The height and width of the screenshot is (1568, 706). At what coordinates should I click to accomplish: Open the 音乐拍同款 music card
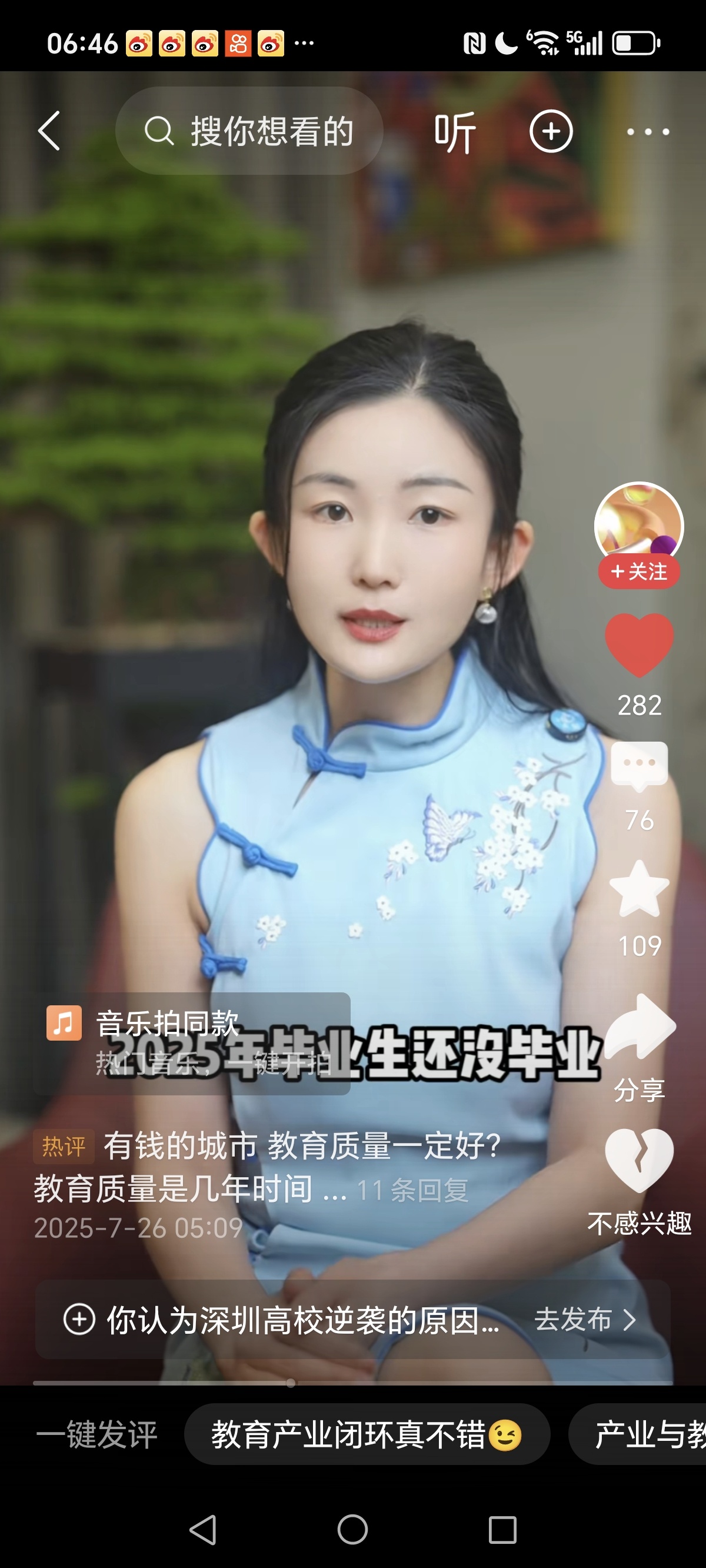(x=192, y=1042)
